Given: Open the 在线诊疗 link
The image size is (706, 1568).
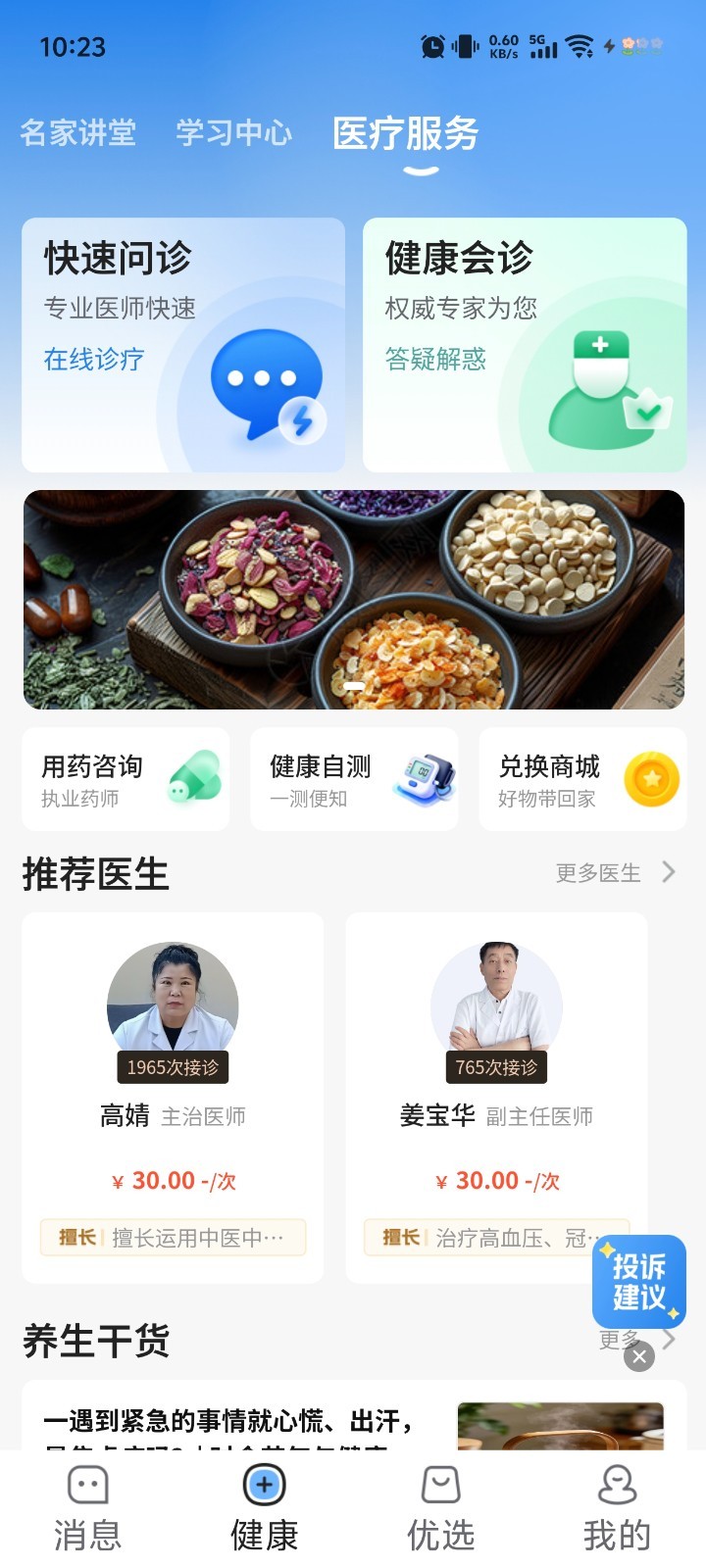Looking at the screenshot, I should point(91,360).
